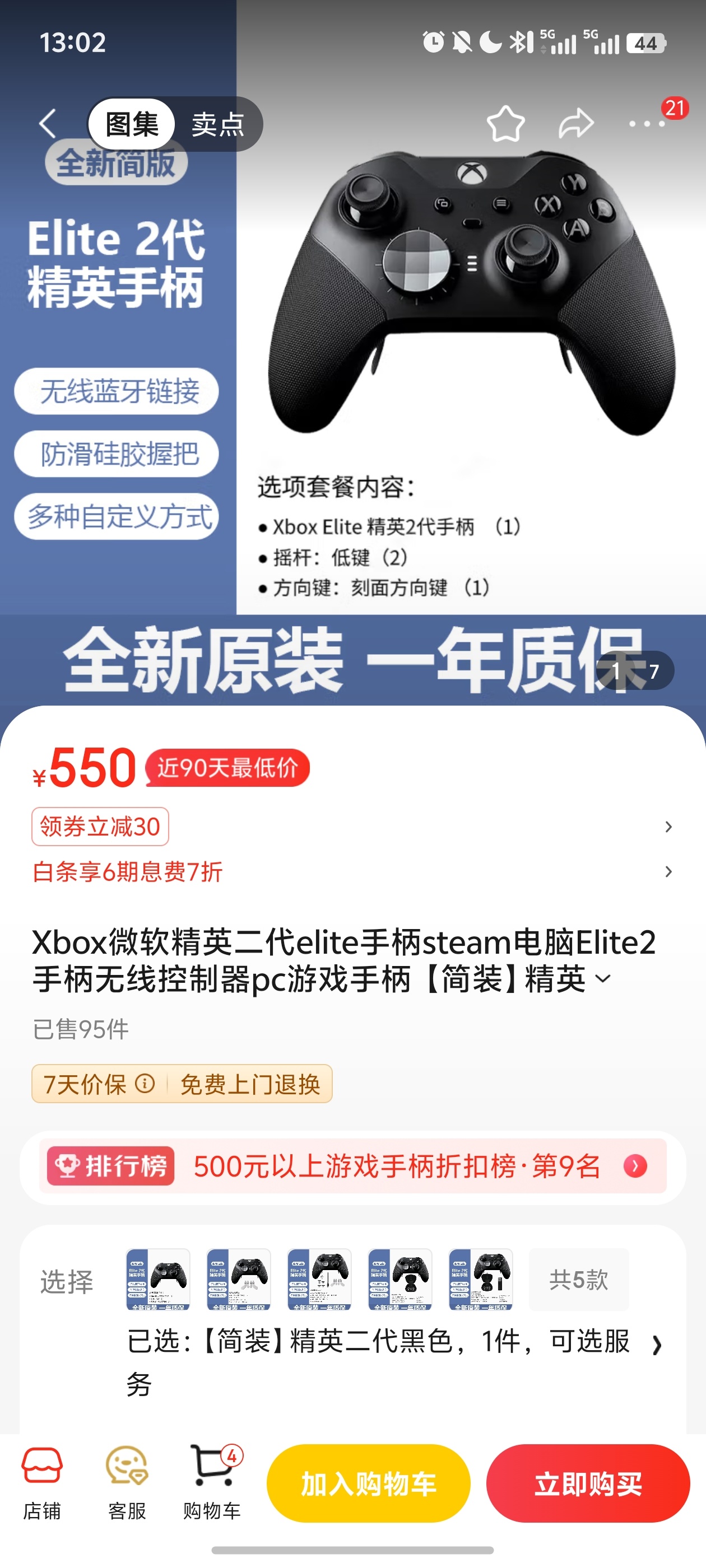Select the 图集 tab
Image resolution: width=706 pixels, height=1568 pixels.
point(132,124)
